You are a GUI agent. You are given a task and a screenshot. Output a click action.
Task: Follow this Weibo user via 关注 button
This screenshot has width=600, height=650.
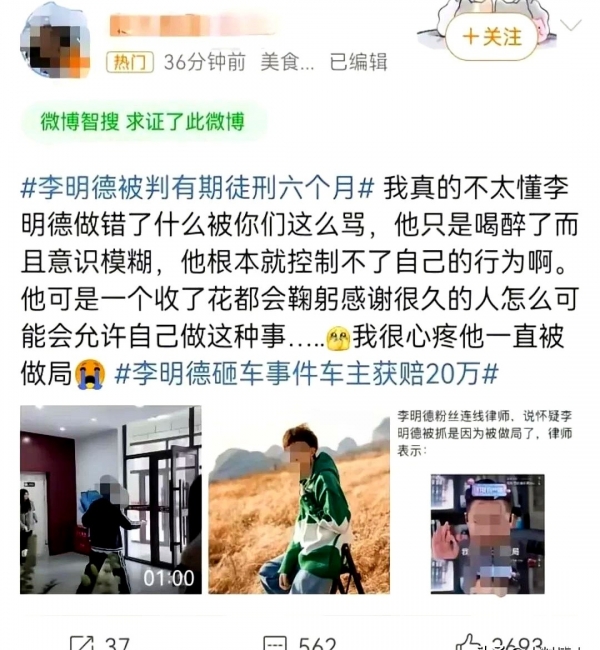pyautogui.click(x=491, y=37)
